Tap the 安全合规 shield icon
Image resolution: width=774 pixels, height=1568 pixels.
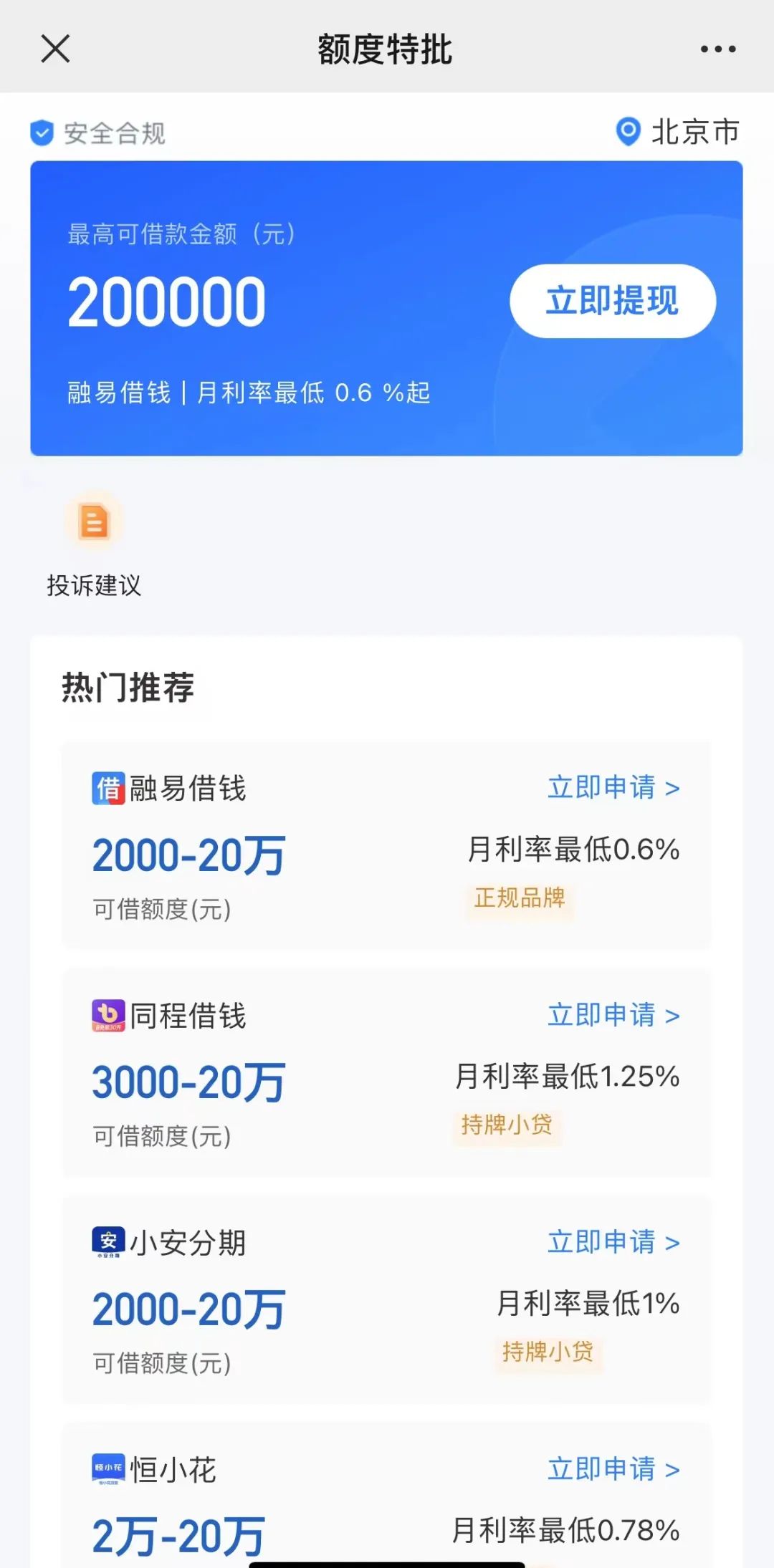pos(41,131)
